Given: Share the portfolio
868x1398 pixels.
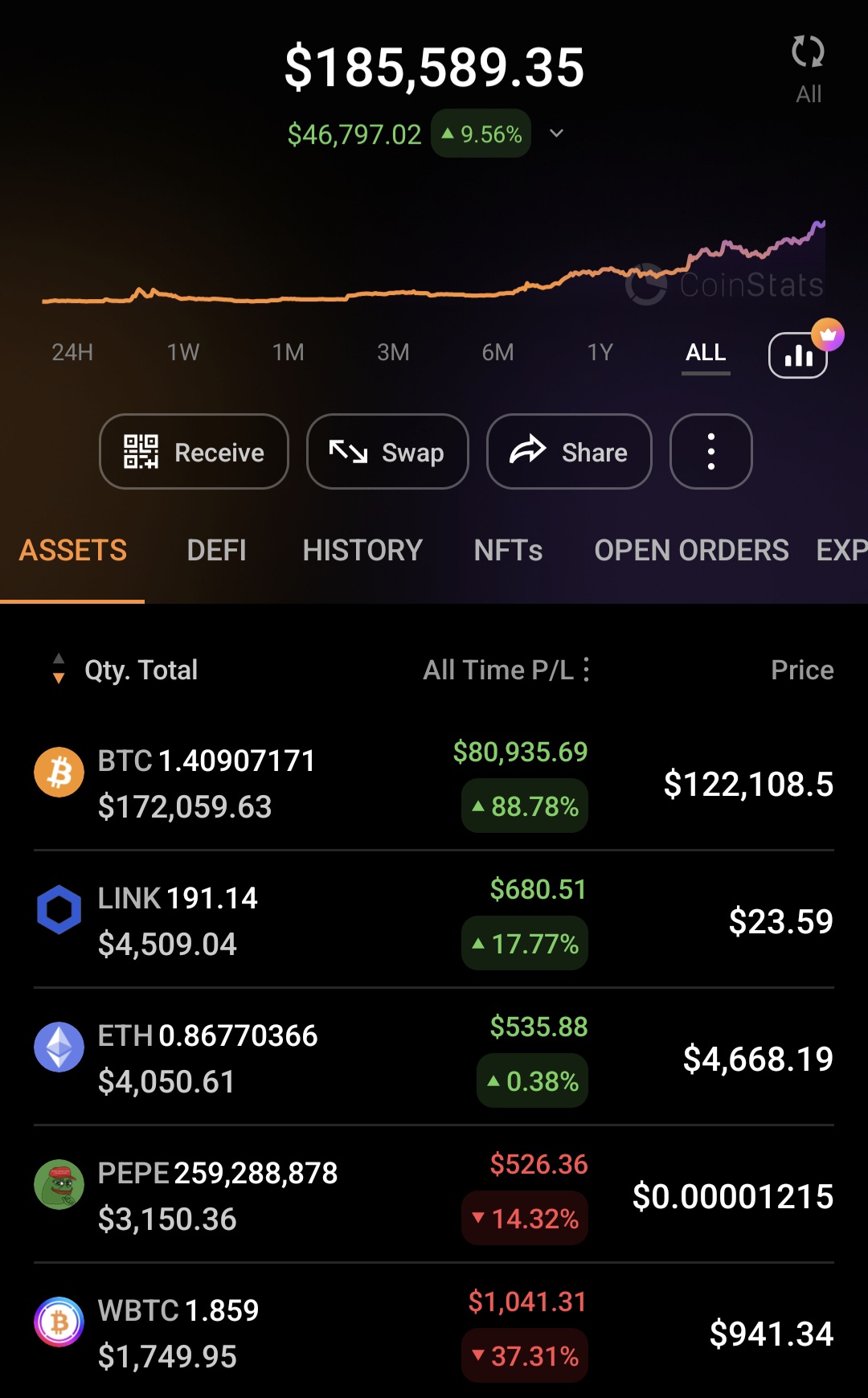Looking at the screenshot, I should click(x=569, y=452).
